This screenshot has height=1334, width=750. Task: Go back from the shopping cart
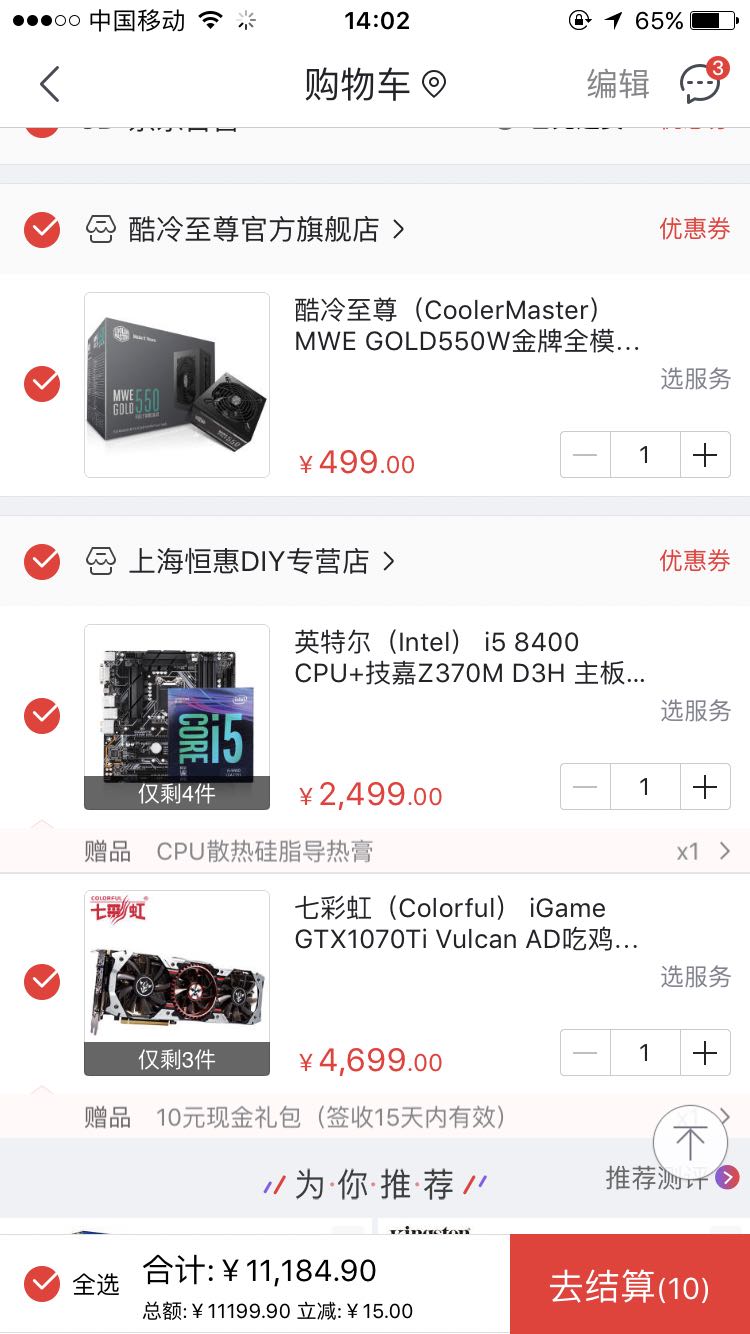(50, 85)
